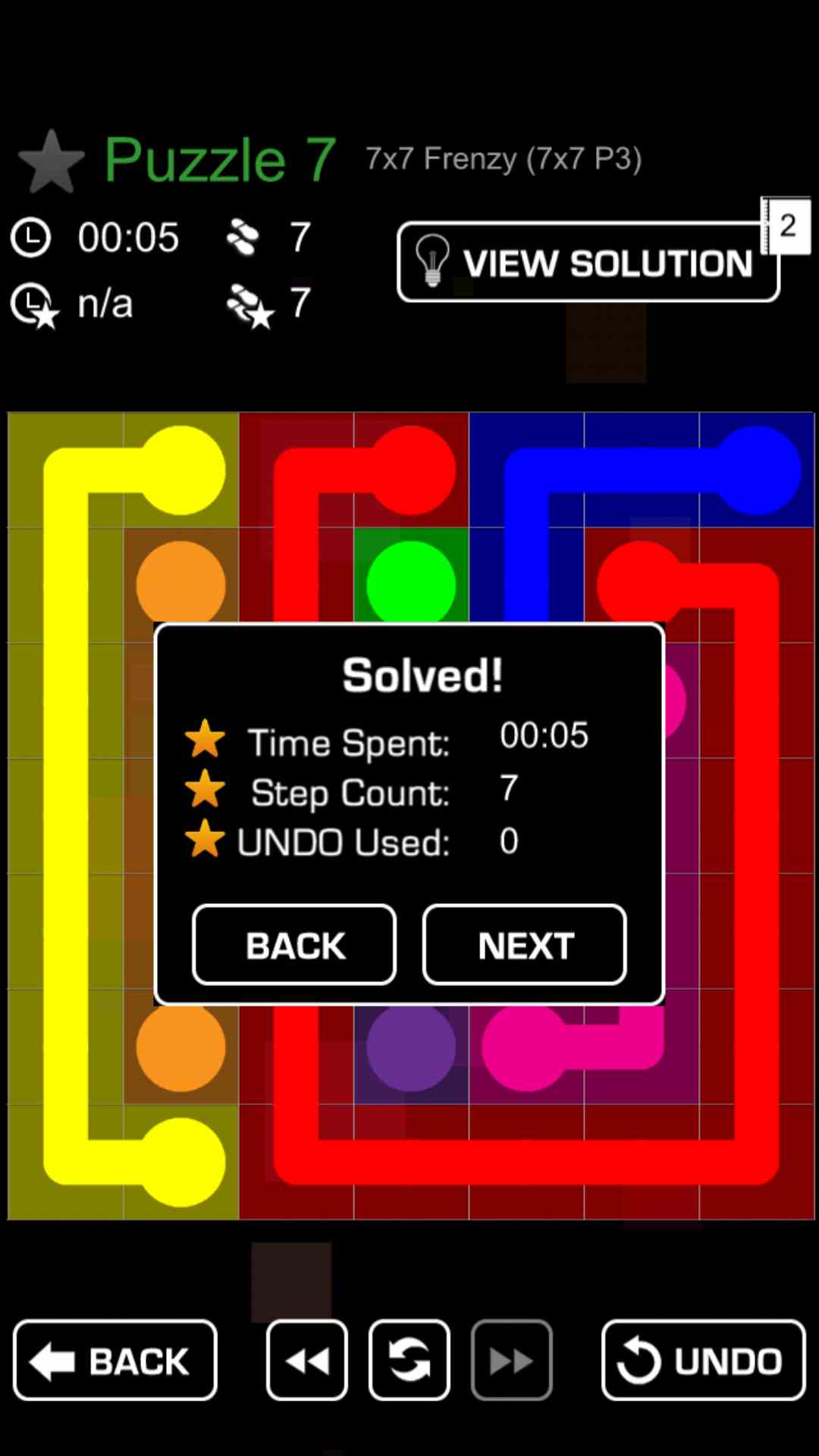Image resolution: width=819 pixels, height=1456 pixels.
Task: Open VIEW SOLUTION hint
Action: pos(588,262)
